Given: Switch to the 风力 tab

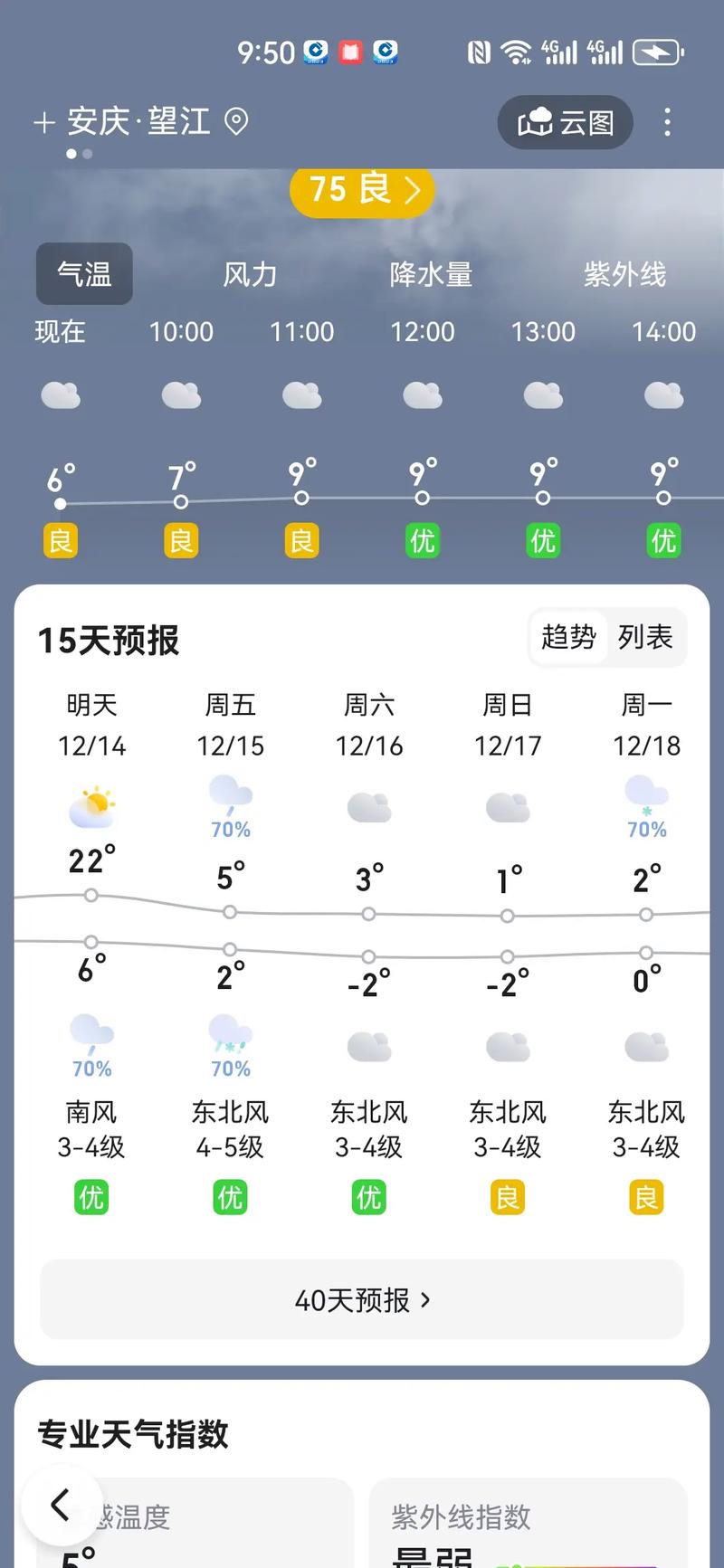Looking at the screenshot, I should click(249, 274).
